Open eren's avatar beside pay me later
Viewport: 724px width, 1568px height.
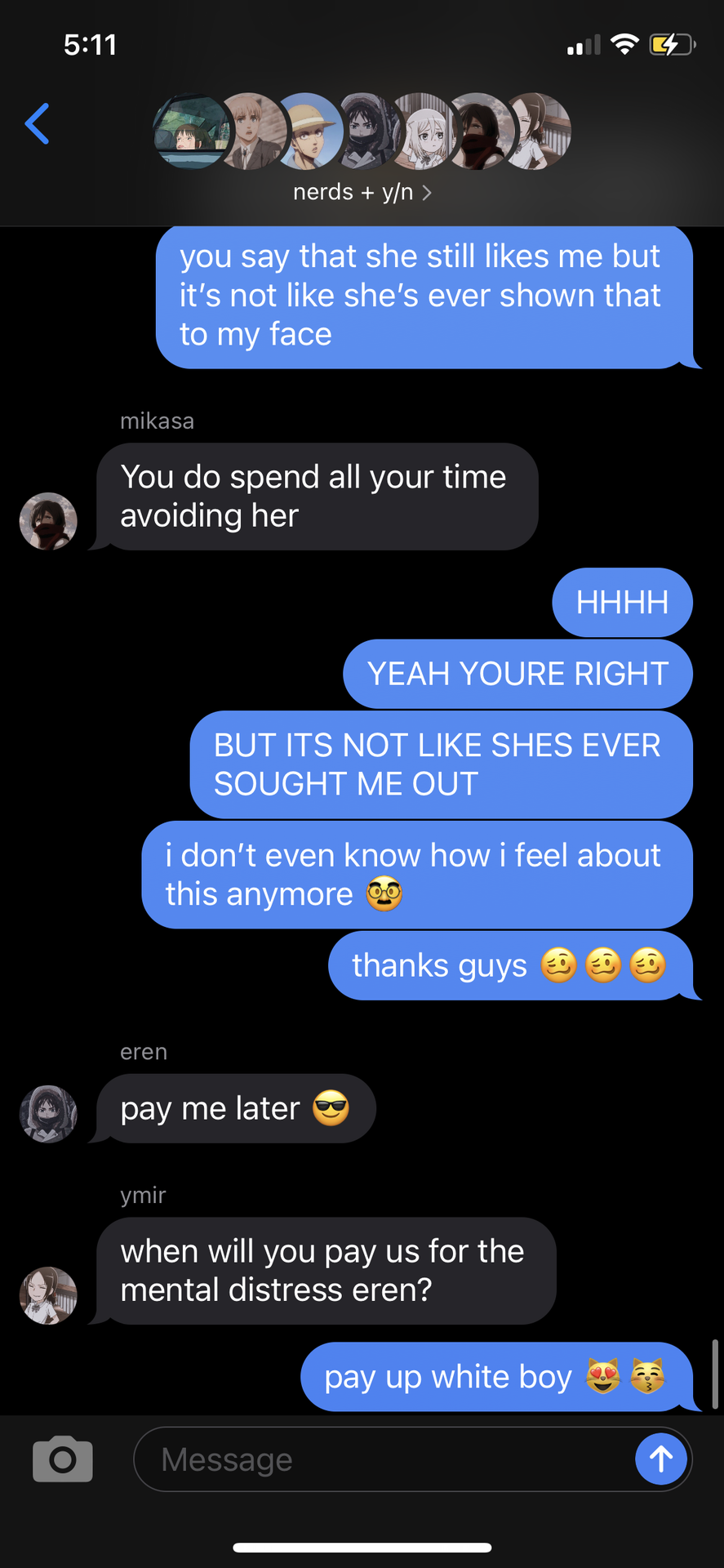pos(48,1114)
